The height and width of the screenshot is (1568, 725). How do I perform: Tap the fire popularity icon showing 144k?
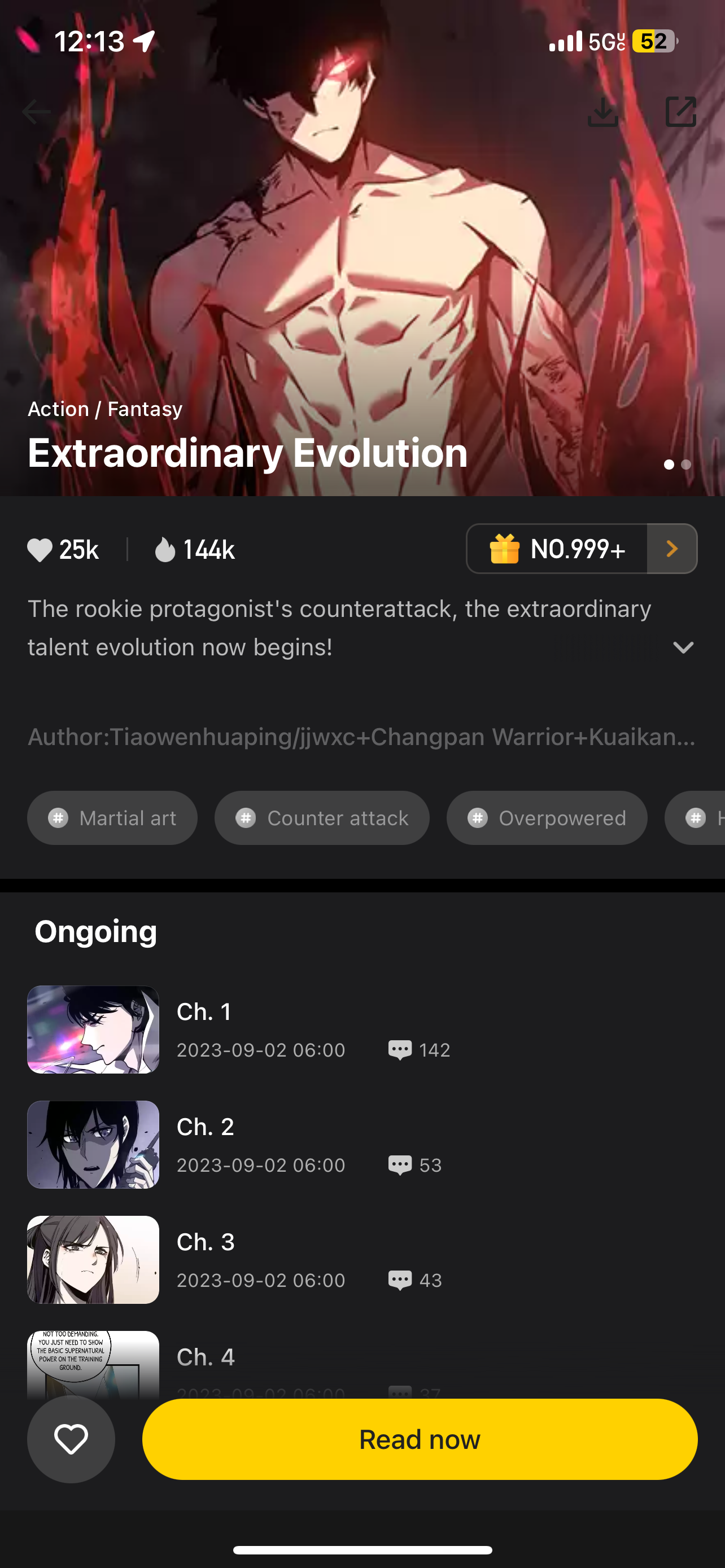pyautogui.click(x=165, y=549)
